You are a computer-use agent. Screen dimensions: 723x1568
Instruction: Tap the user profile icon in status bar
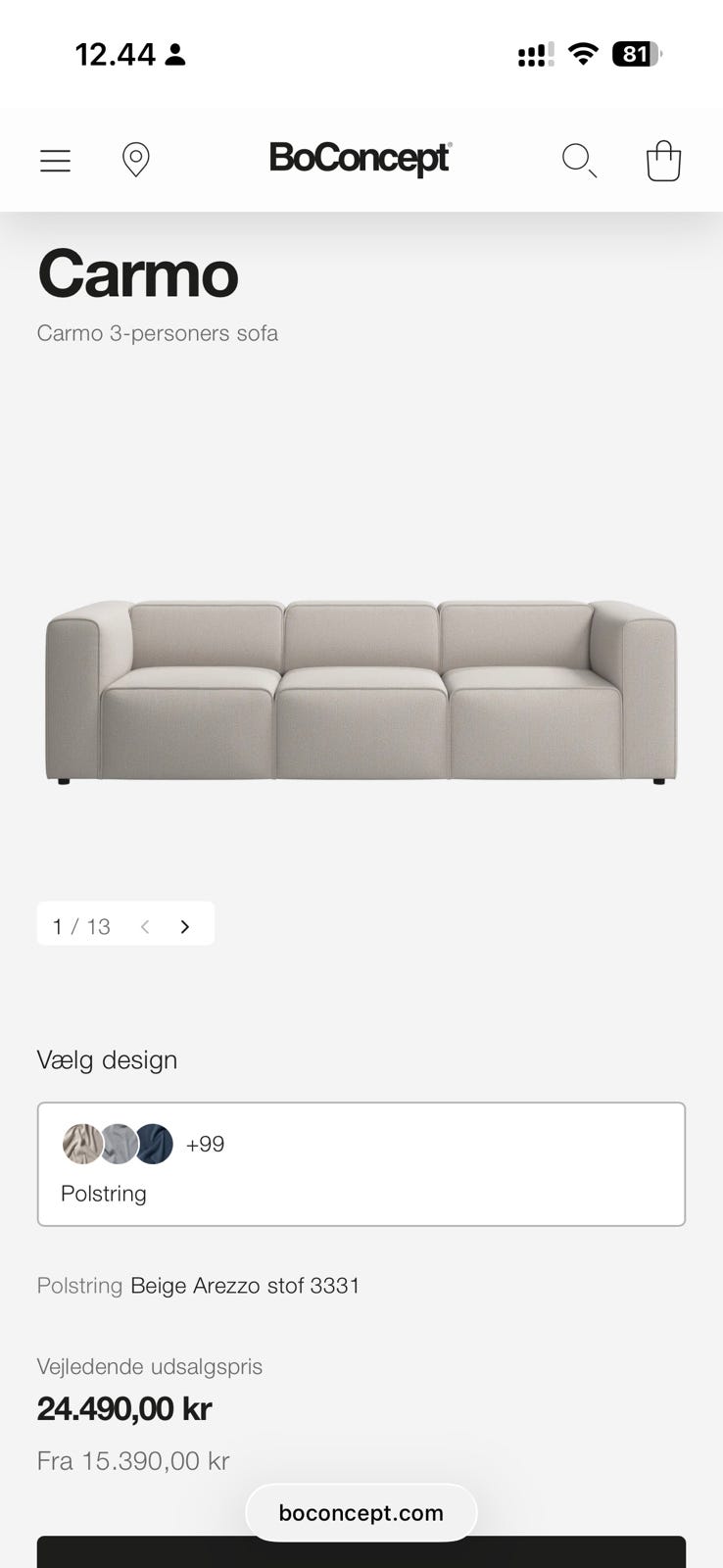(174, 54)
